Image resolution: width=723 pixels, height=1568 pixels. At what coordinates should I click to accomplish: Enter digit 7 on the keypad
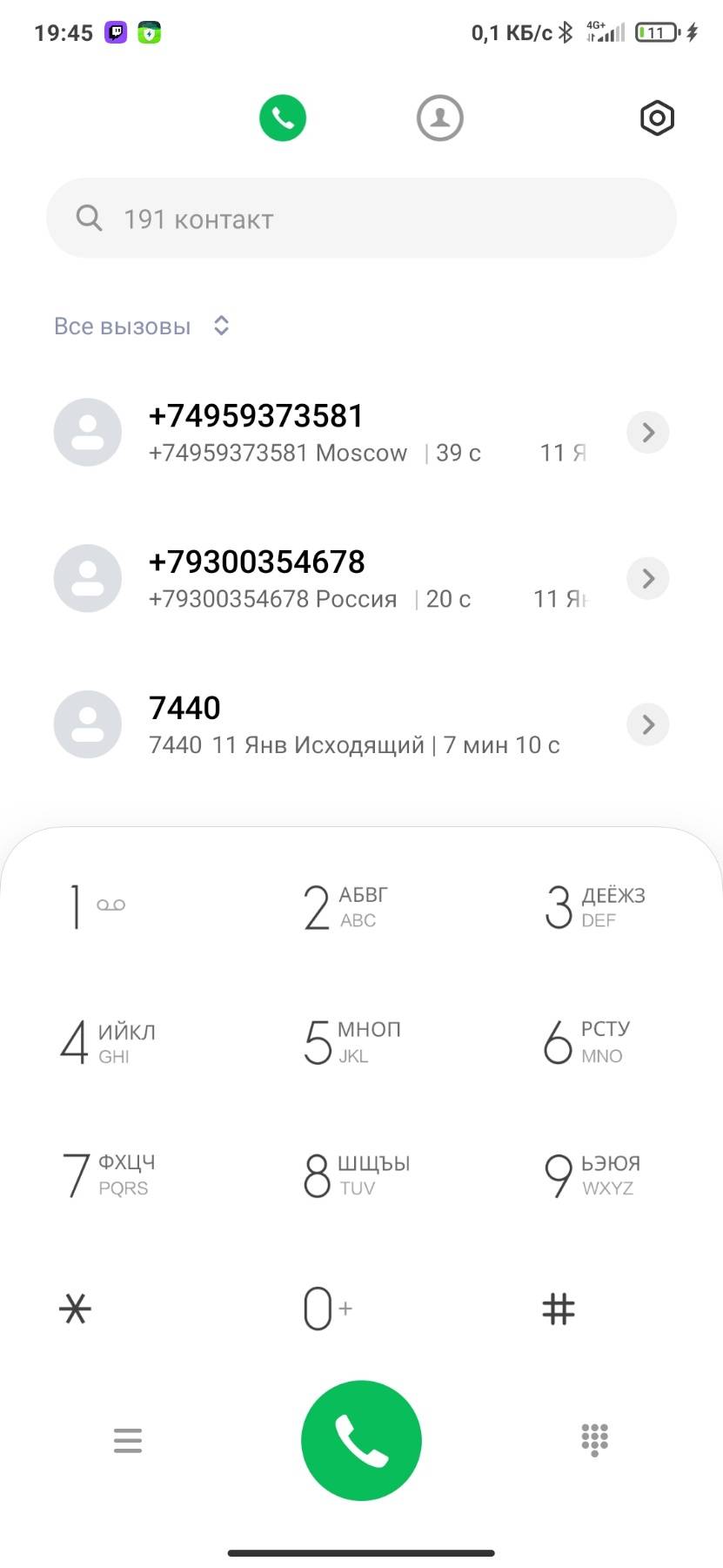(104, 1174)
